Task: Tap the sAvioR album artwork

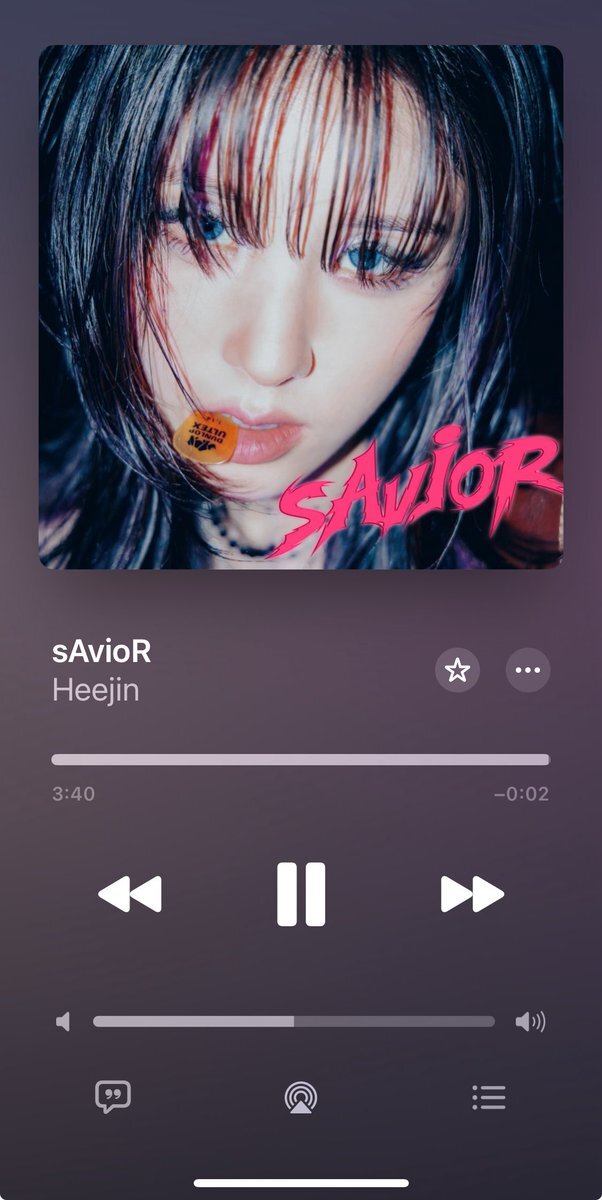Action: (301, 307)
